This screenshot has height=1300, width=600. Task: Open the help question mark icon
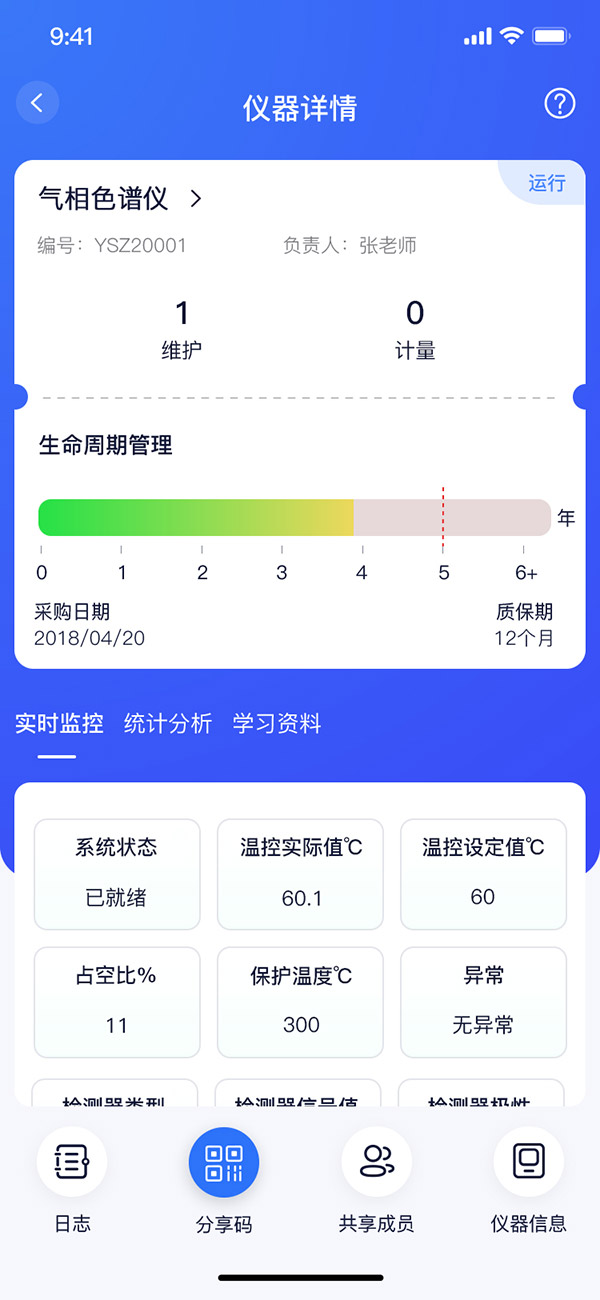tap(559, 104)
